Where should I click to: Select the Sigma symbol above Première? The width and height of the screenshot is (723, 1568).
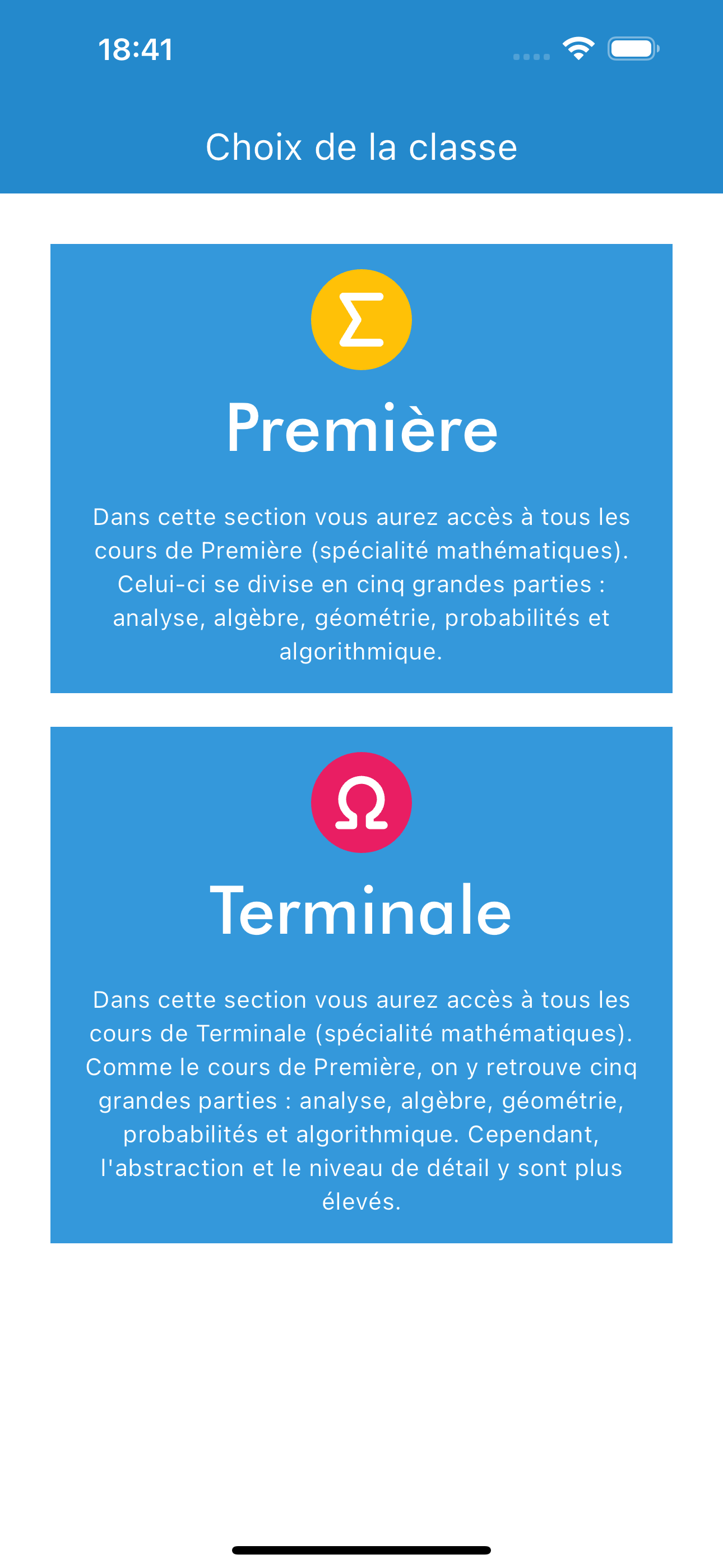pos(361,319)
